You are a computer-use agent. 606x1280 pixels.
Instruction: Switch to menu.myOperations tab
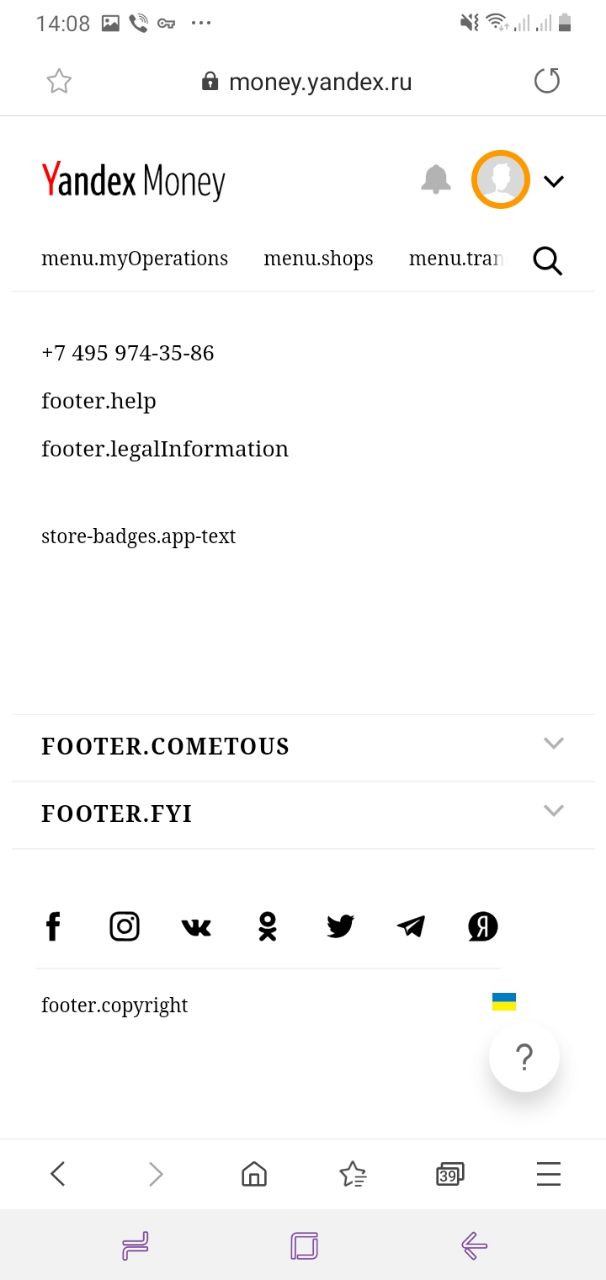click(x=134, y=259)
